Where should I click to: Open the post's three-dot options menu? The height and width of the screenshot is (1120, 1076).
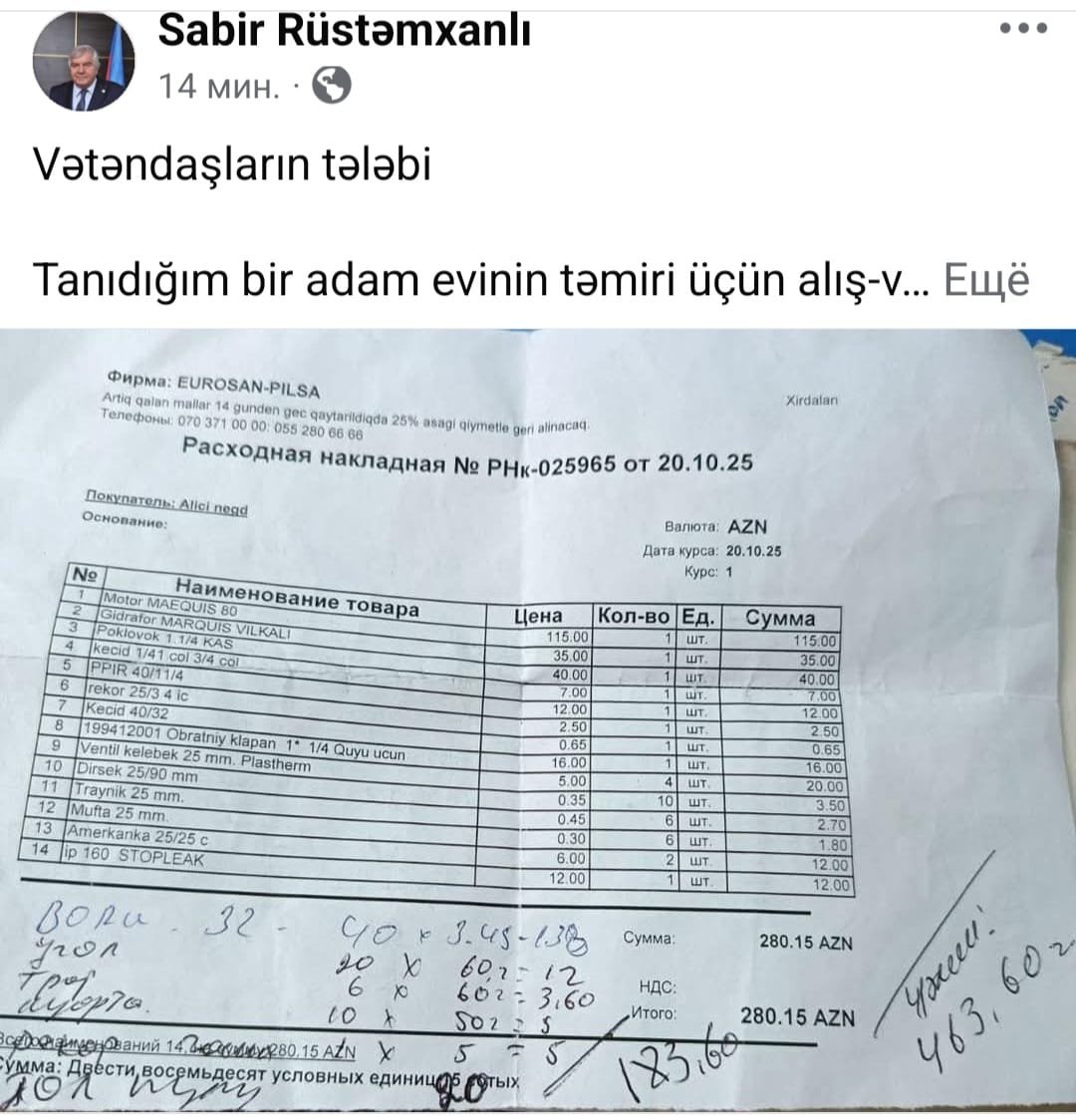[1023, 29]
